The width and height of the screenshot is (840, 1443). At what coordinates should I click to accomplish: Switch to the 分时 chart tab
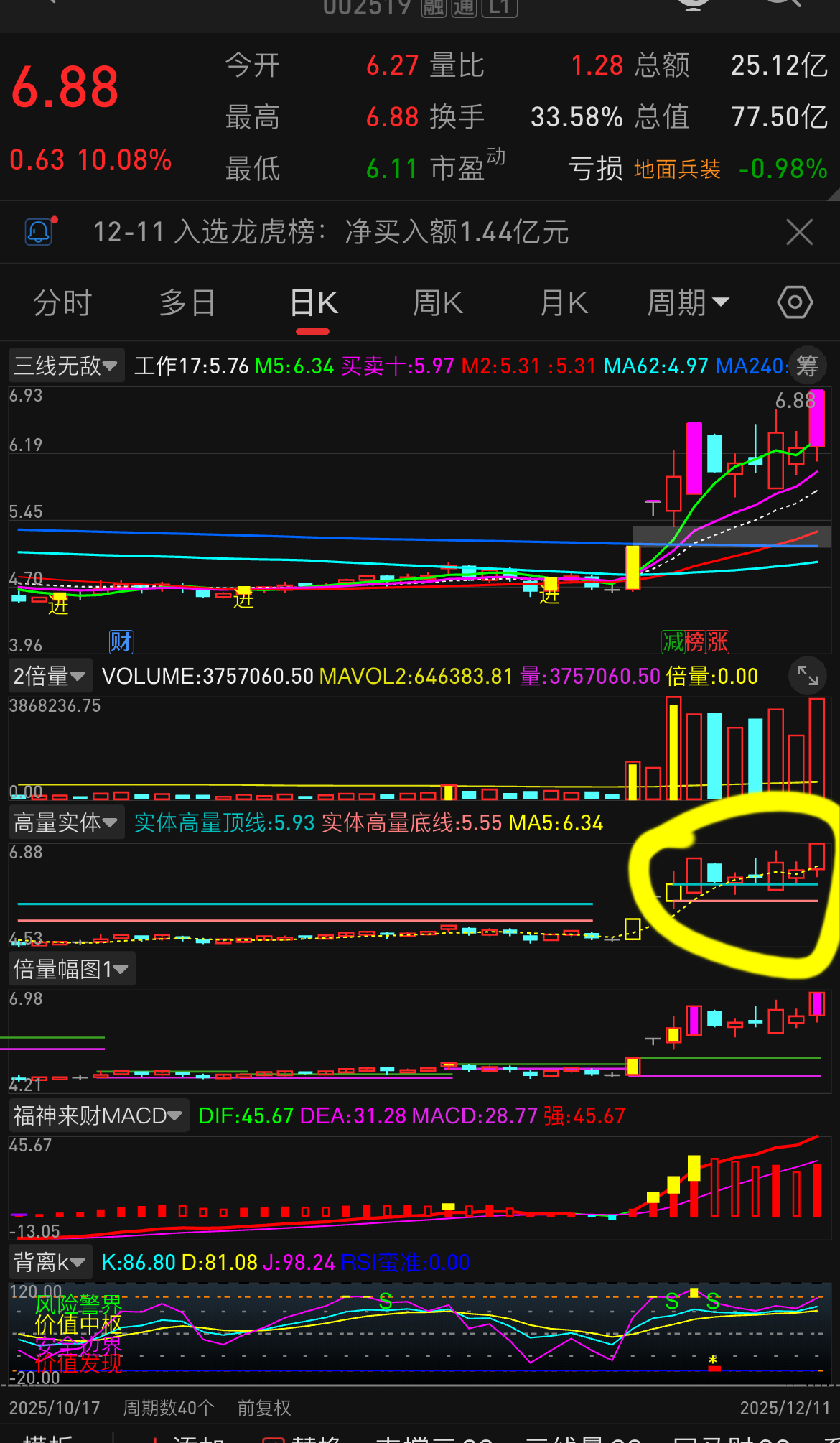click(x=62, y=303)
